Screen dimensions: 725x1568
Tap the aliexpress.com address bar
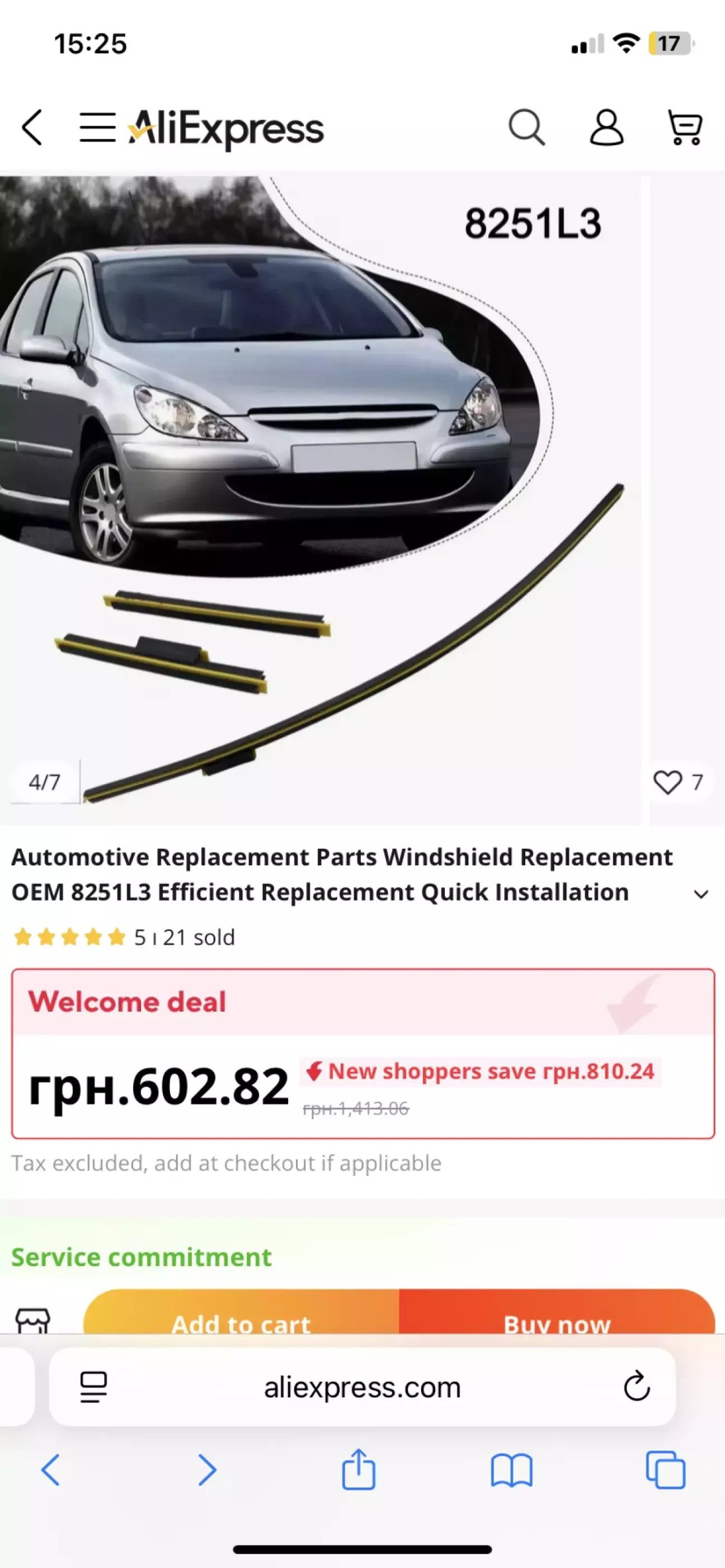[362, 1388]
